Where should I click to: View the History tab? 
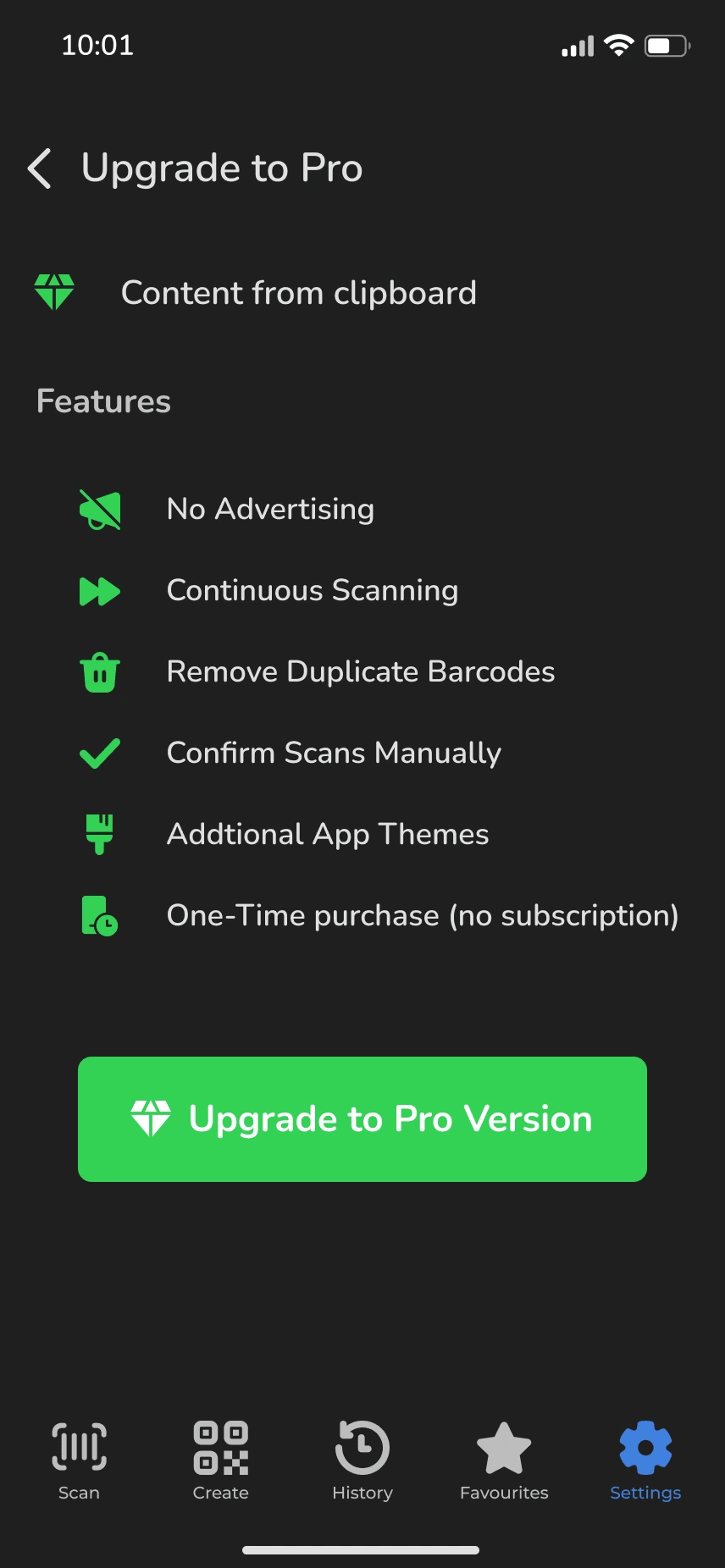pyautogui.click(x=362, y=1460)
